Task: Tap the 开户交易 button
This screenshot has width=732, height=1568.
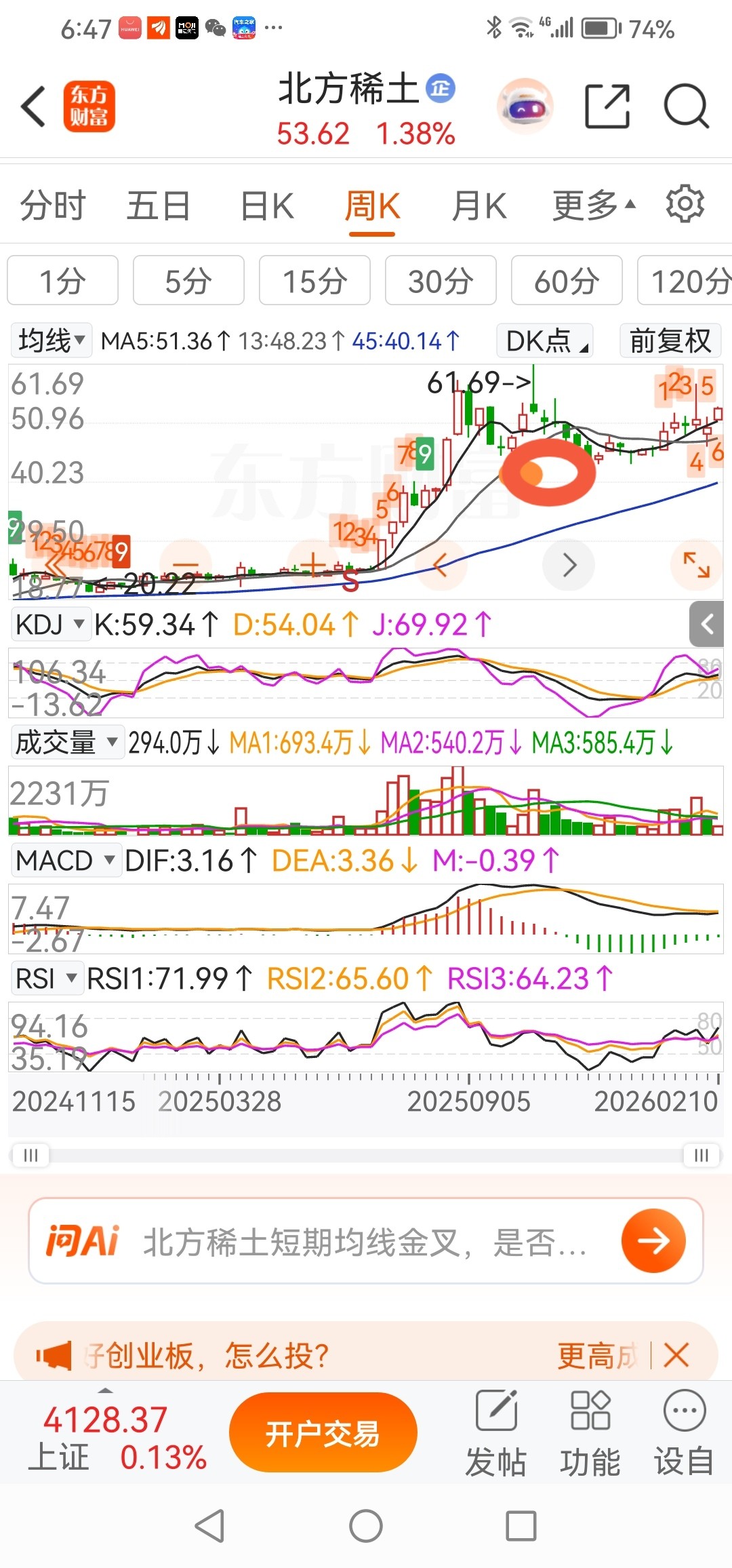Action: (323, 1433)
